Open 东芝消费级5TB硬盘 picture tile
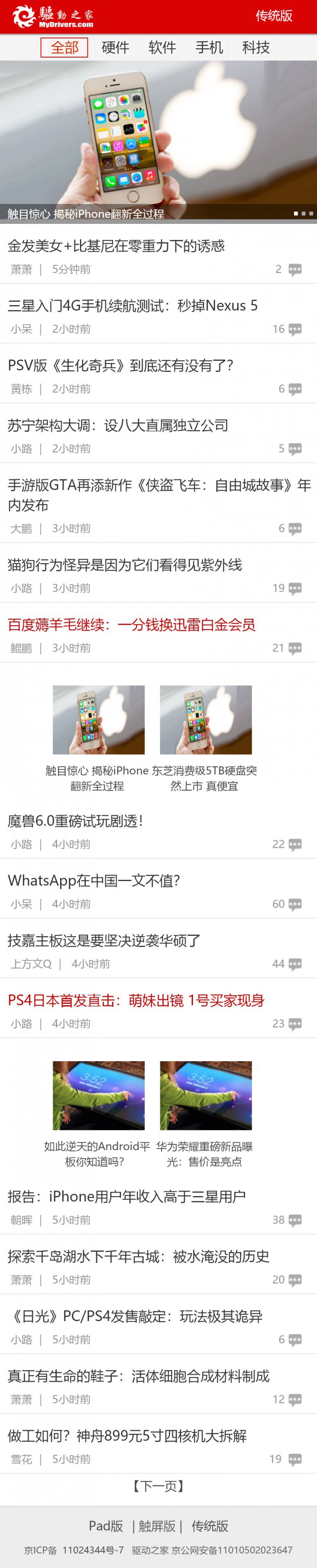The width and height of the screenshot is (317, 1568). 205,720
